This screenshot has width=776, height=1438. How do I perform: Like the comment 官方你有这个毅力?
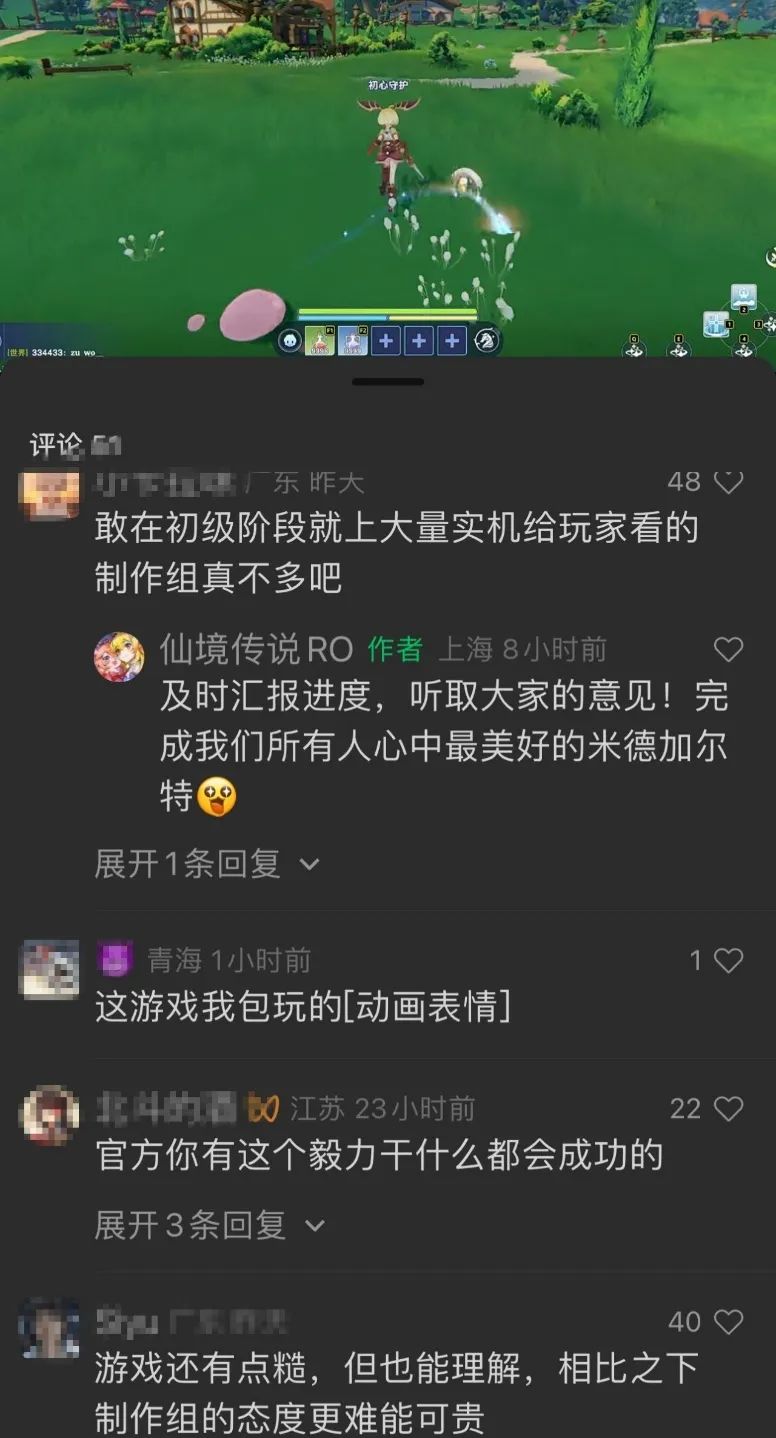point(728,1108)
